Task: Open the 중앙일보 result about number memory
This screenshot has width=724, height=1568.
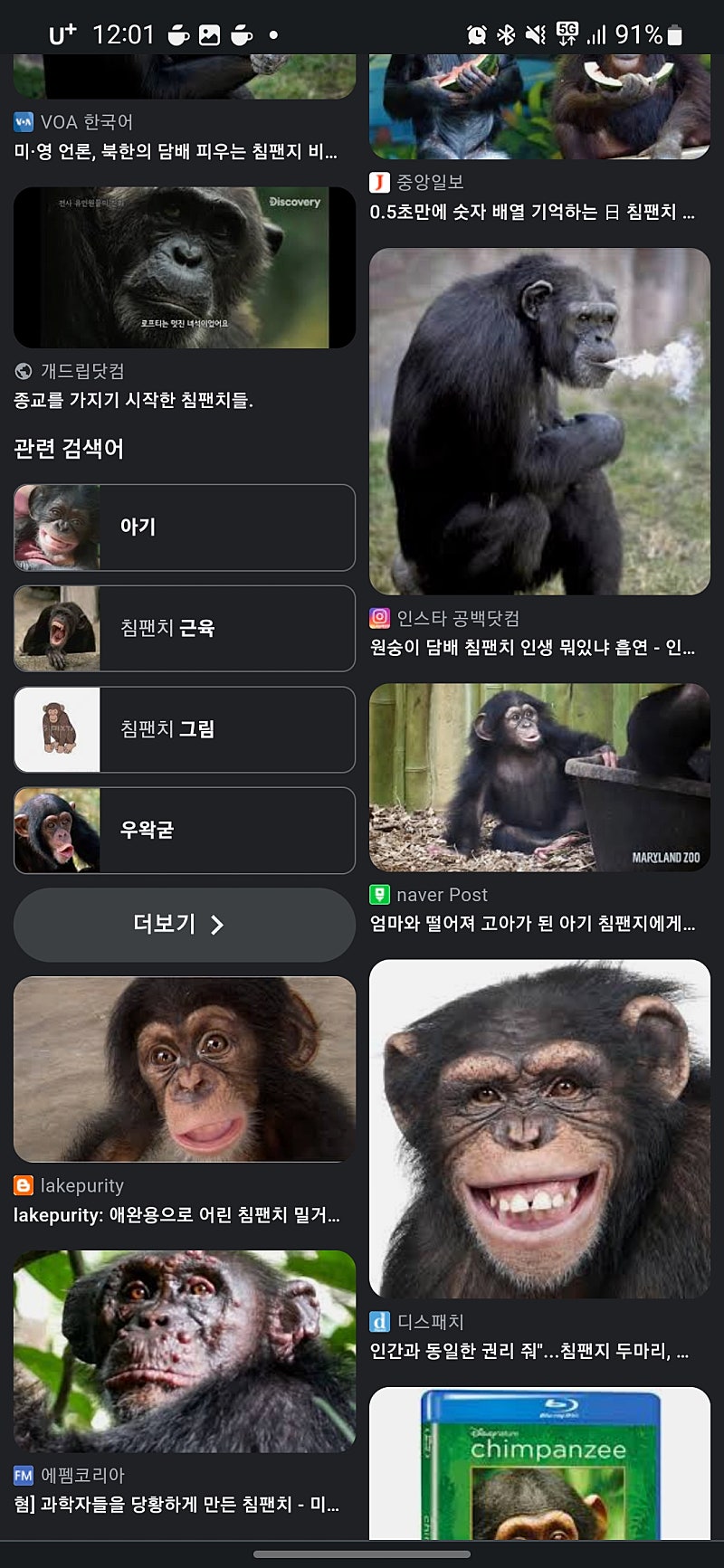Action: click(532, 212)
